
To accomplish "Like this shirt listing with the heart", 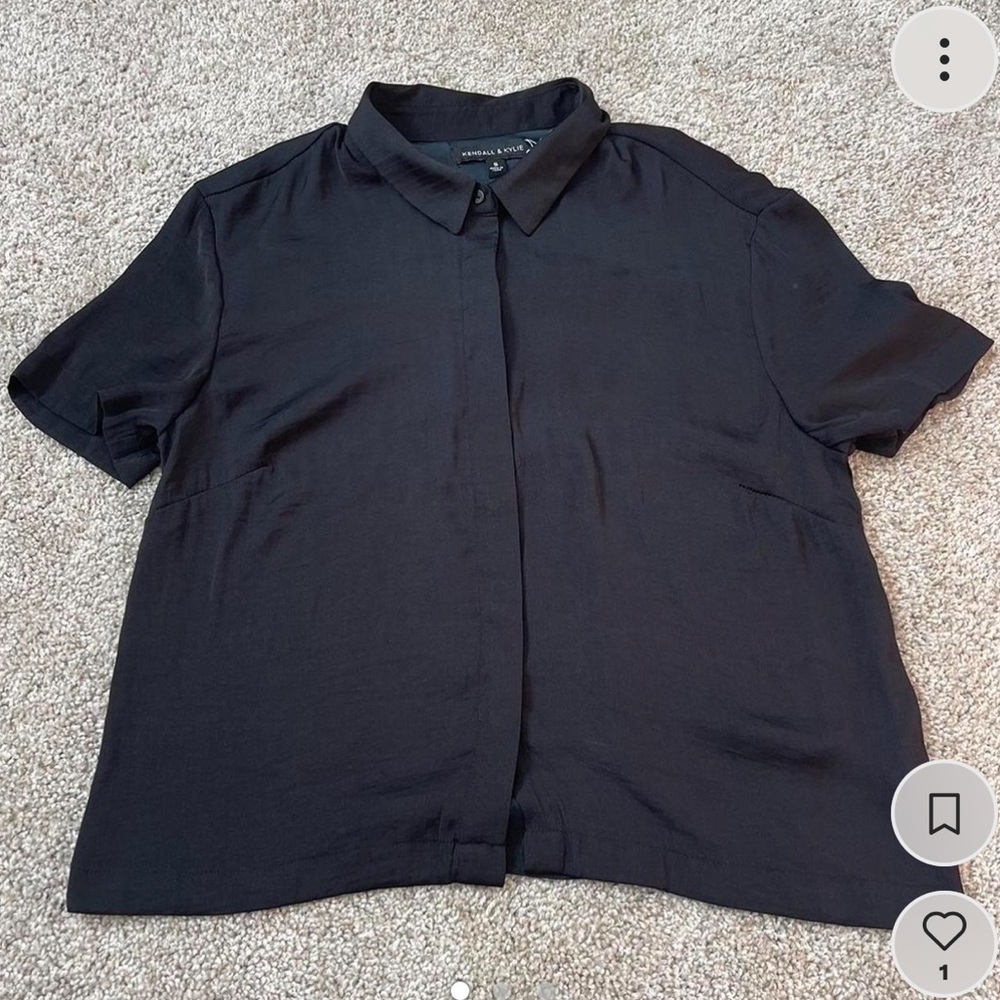I will pyautogui.click(x=943, y=934).
